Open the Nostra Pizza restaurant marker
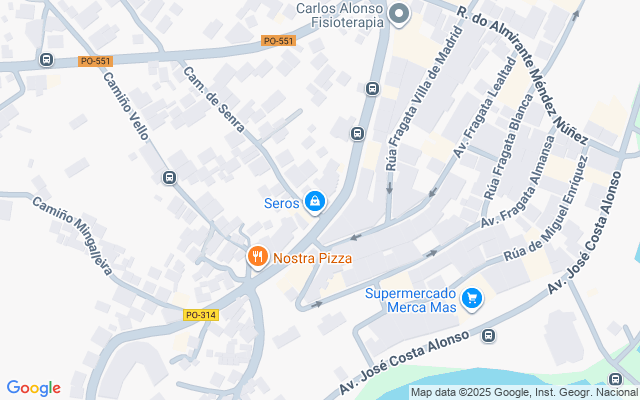640x400 pixels. [x=258, y=257]
